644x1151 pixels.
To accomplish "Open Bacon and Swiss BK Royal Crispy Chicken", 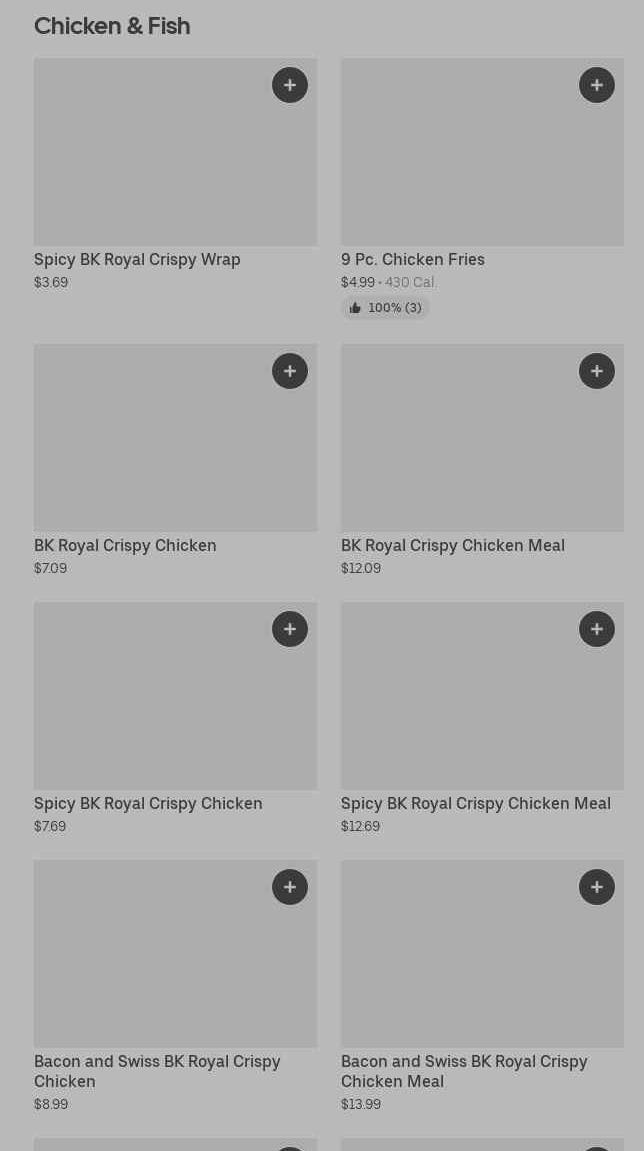I will (150, 966).
